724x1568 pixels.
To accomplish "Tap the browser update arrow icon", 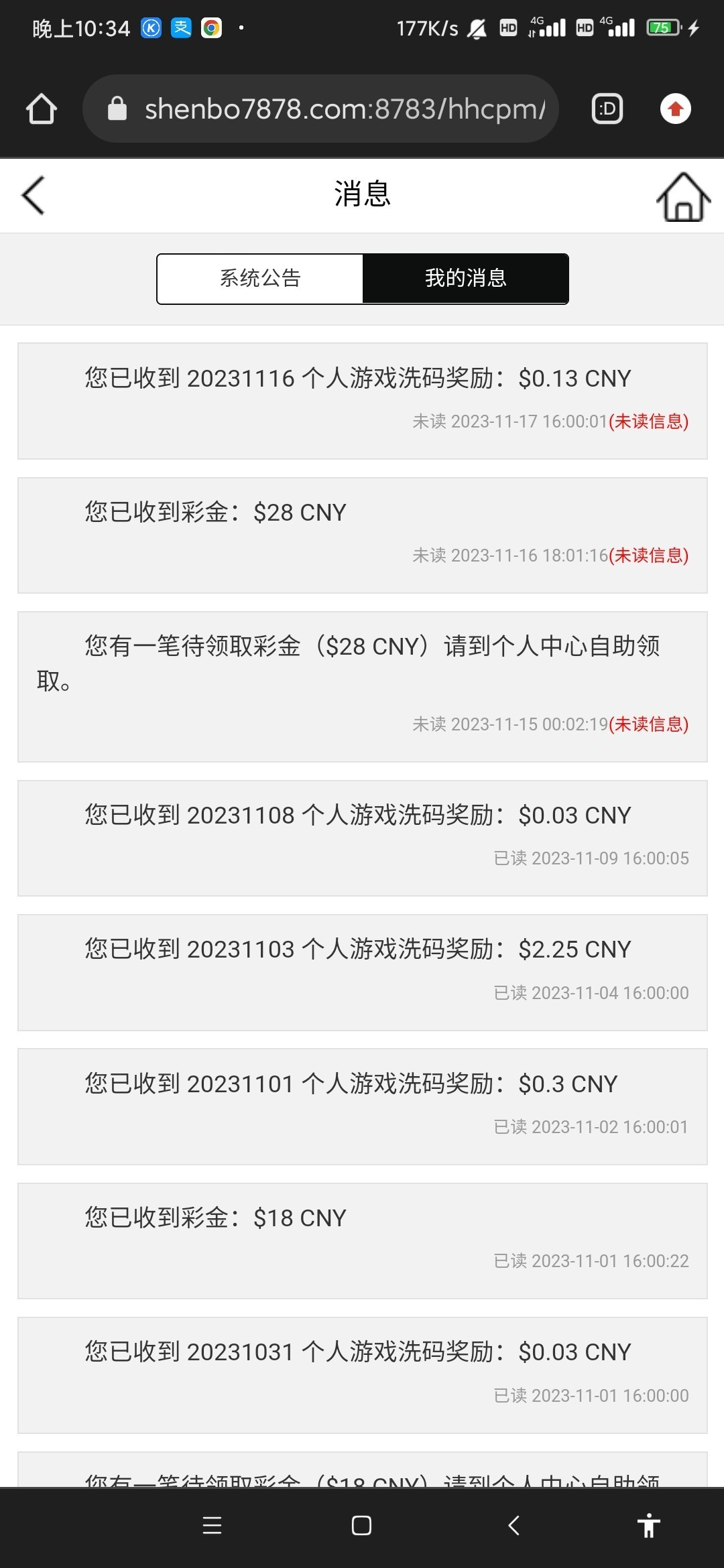I will (676, 109).
